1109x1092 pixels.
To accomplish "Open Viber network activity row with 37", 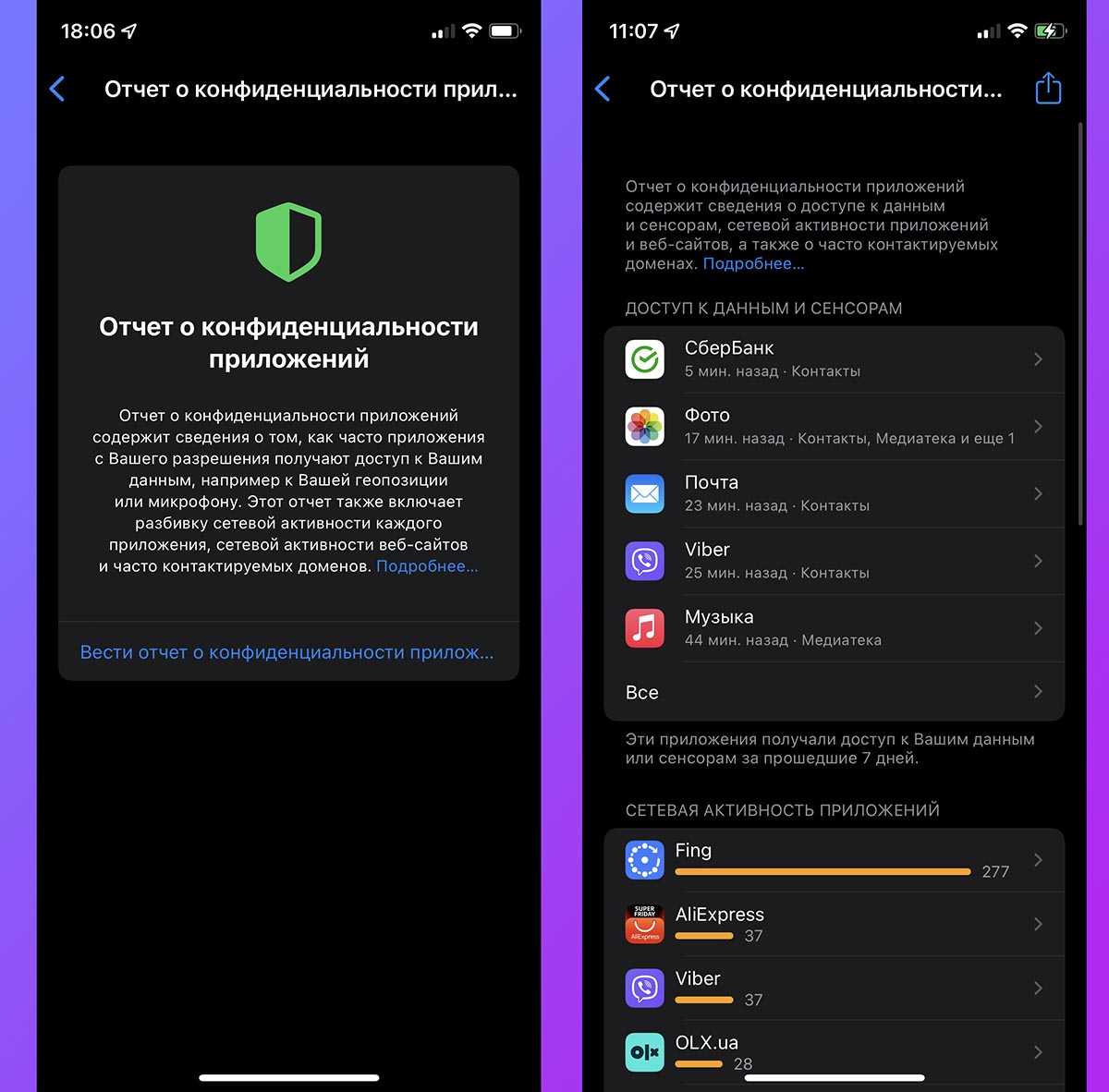I will pyautogui.click(x=833, y=989).
